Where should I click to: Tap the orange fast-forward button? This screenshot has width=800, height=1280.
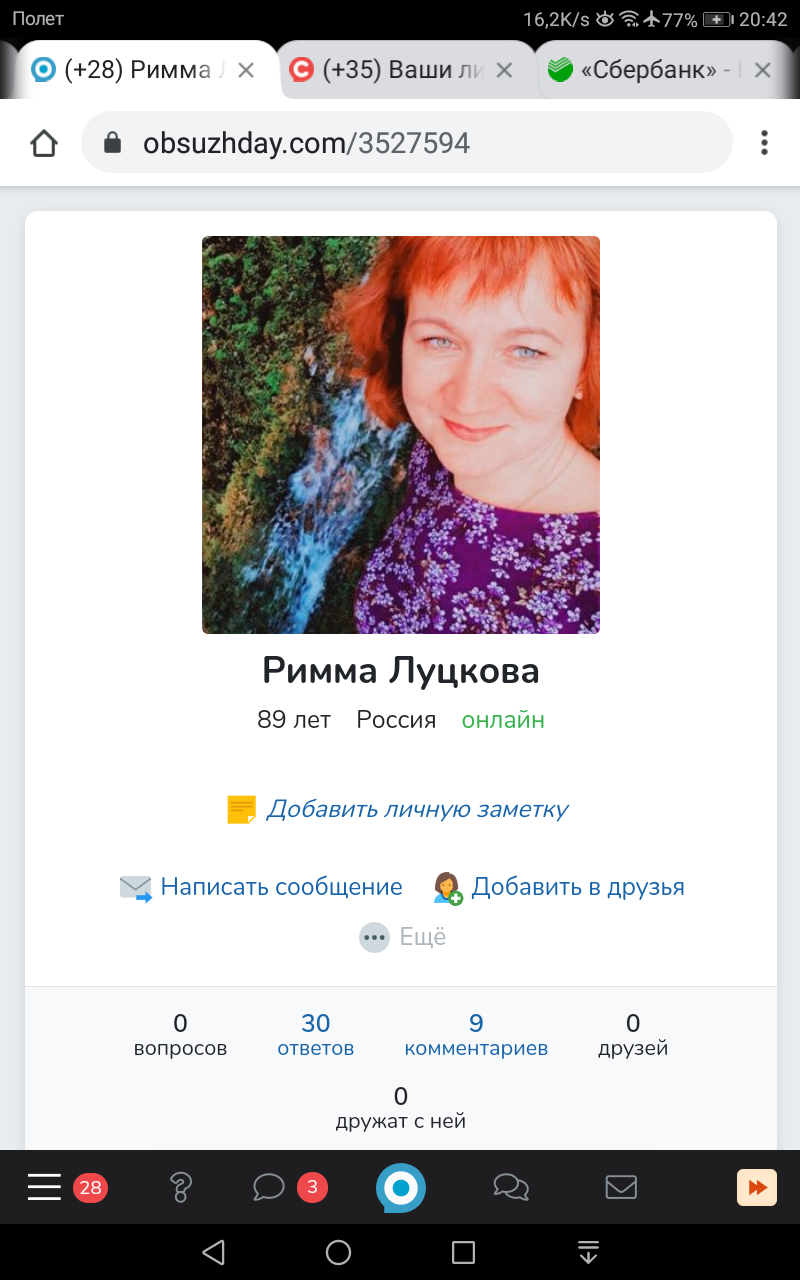(x=757, y=1187)
